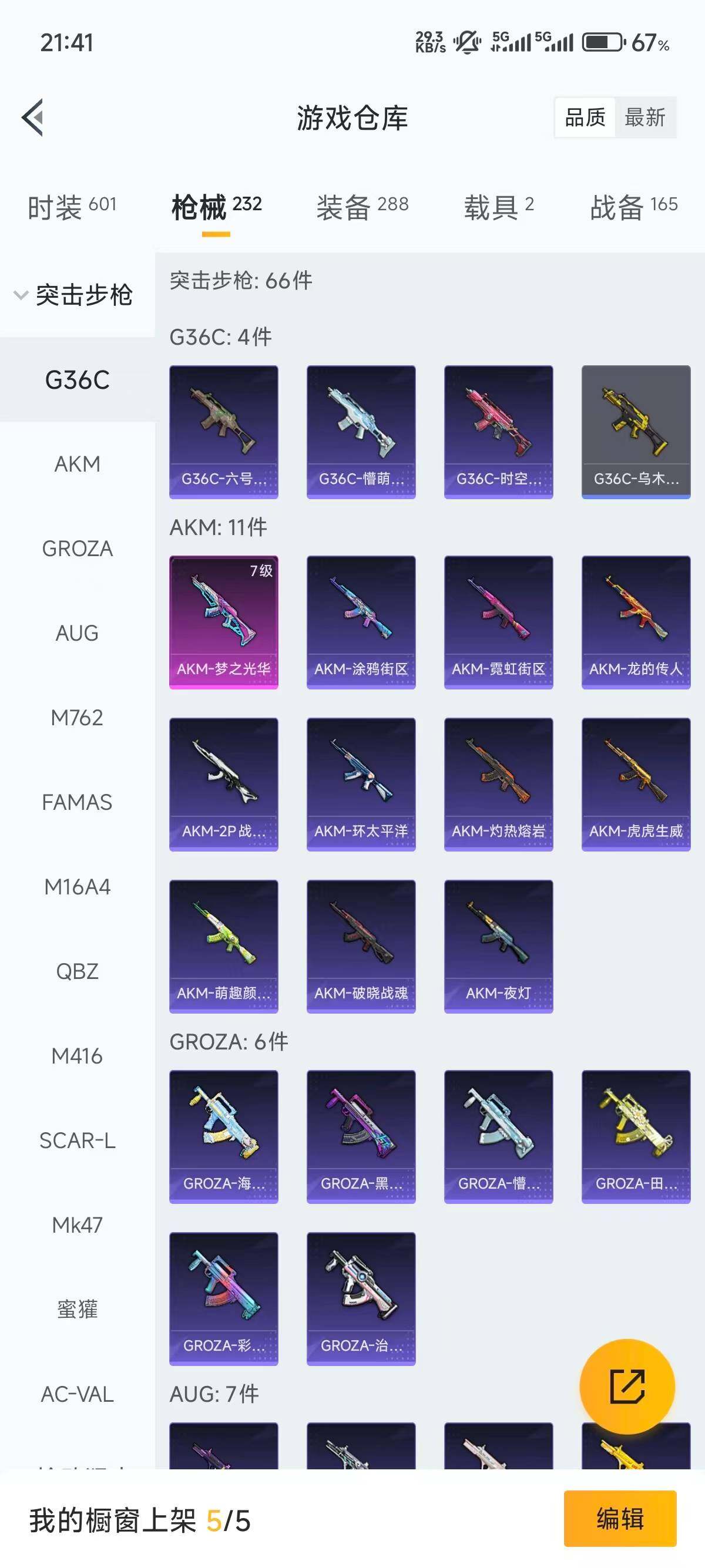Sort the warehouse by 品质

[x=585, y=117]
